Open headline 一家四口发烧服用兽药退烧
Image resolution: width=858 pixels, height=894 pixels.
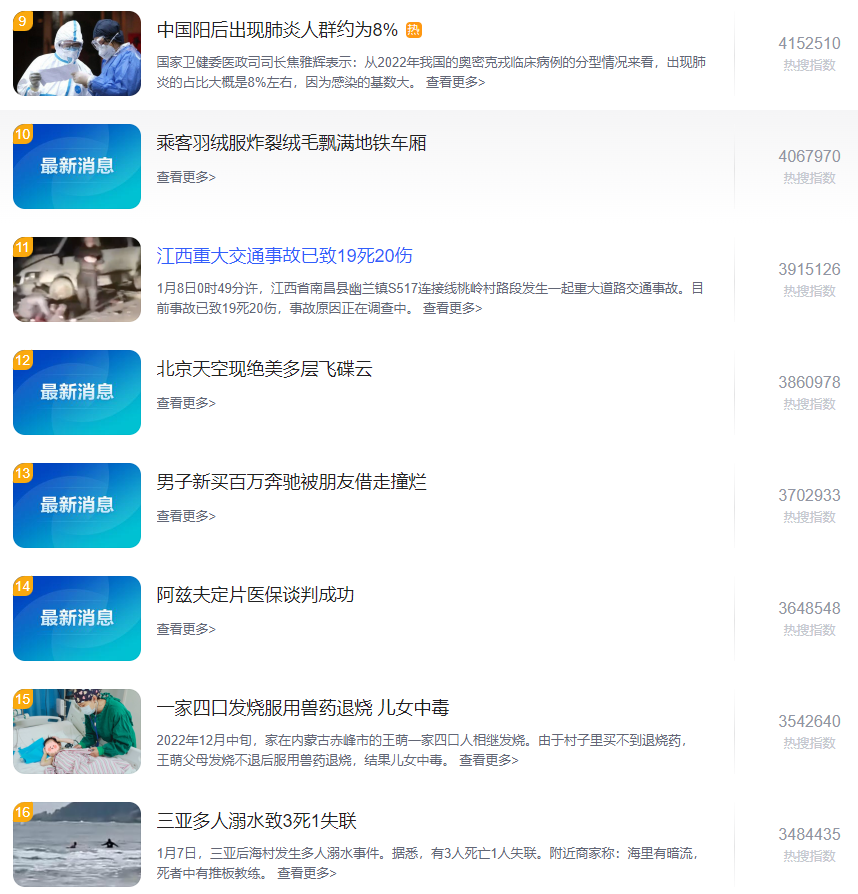click(303, 708)
